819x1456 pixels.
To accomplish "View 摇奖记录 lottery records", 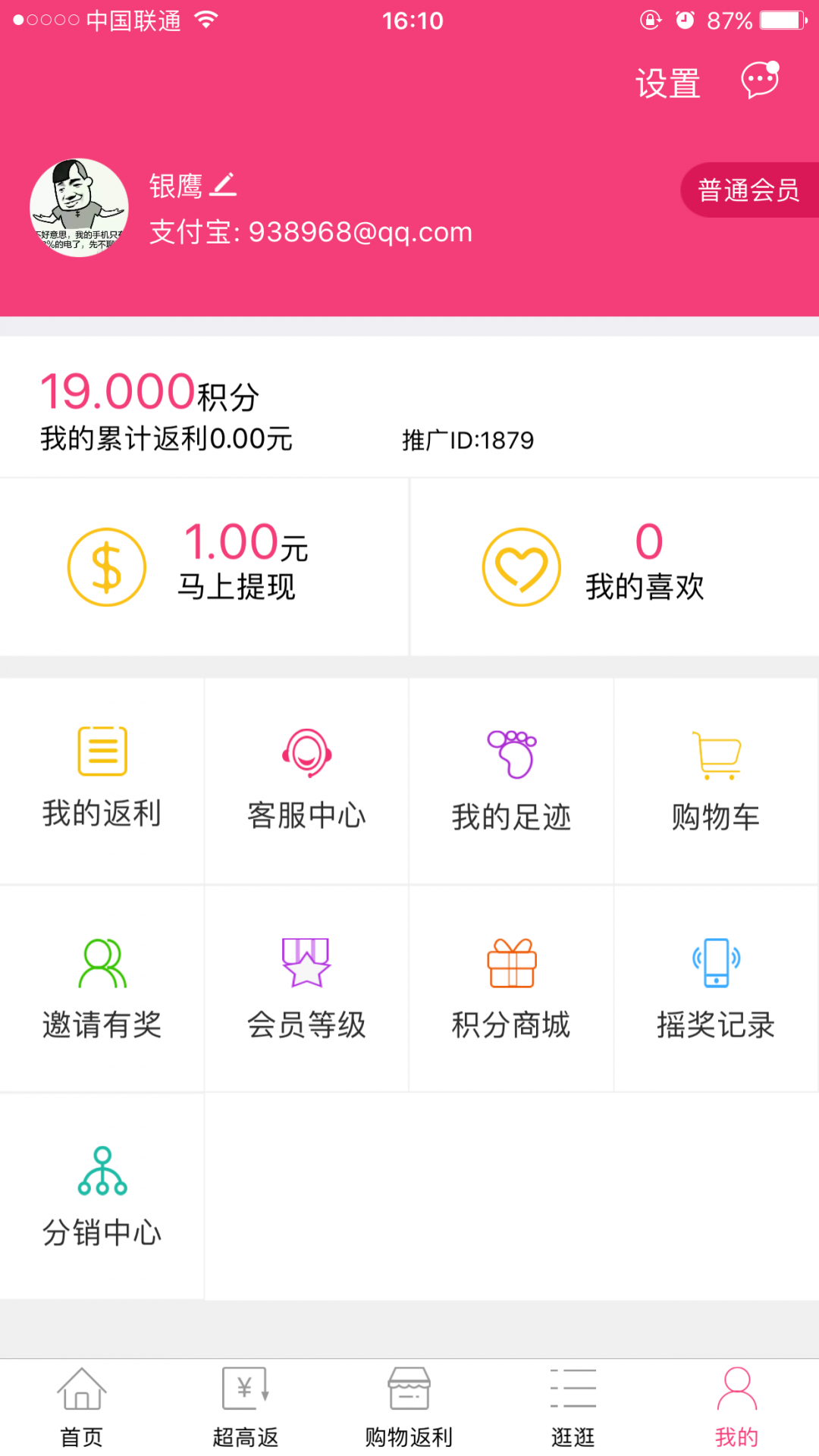I will (716, 988).
